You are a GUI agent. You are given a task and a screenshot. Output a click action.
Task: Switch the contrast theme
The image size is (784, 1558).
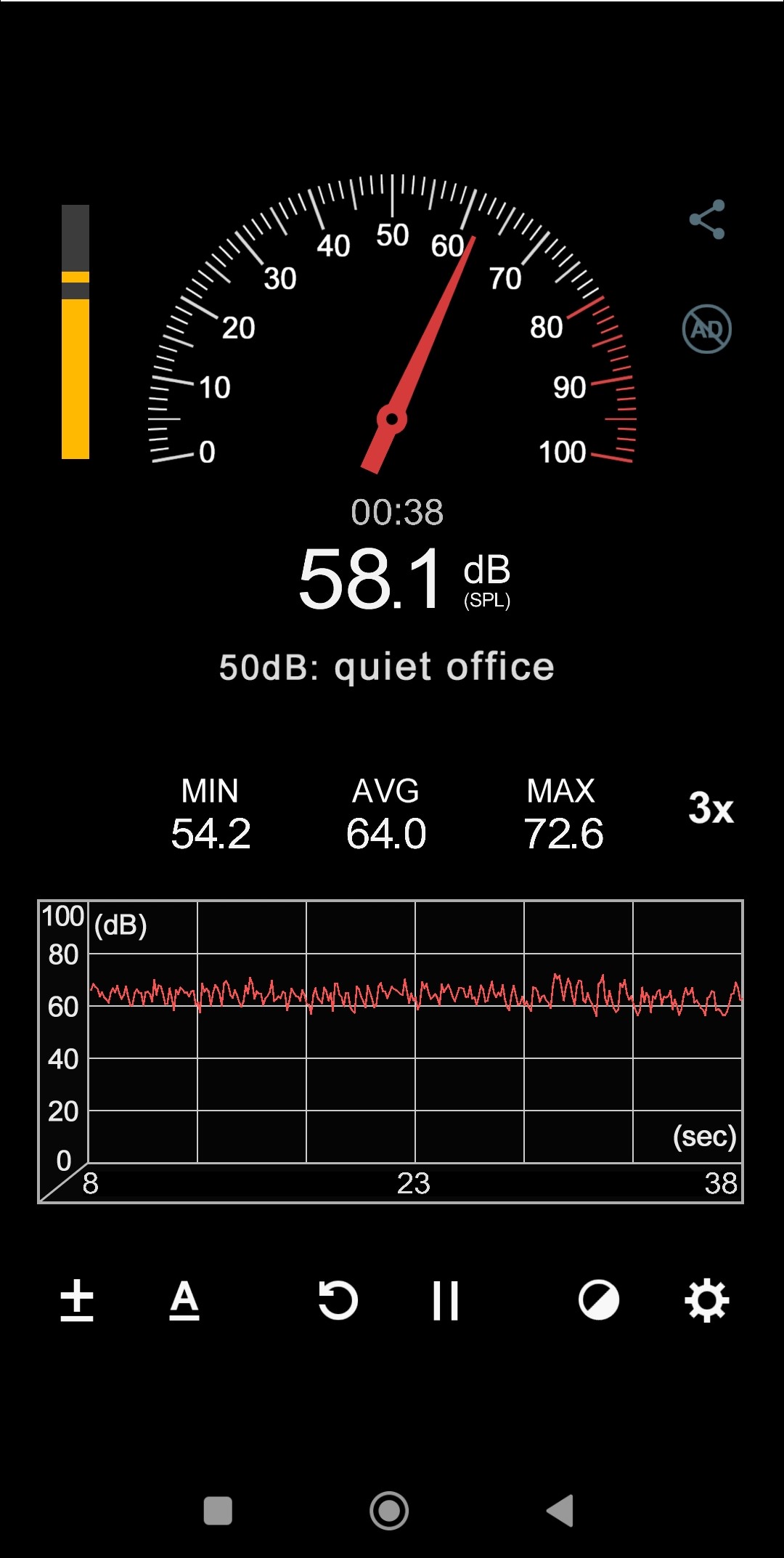(599, 1300)
